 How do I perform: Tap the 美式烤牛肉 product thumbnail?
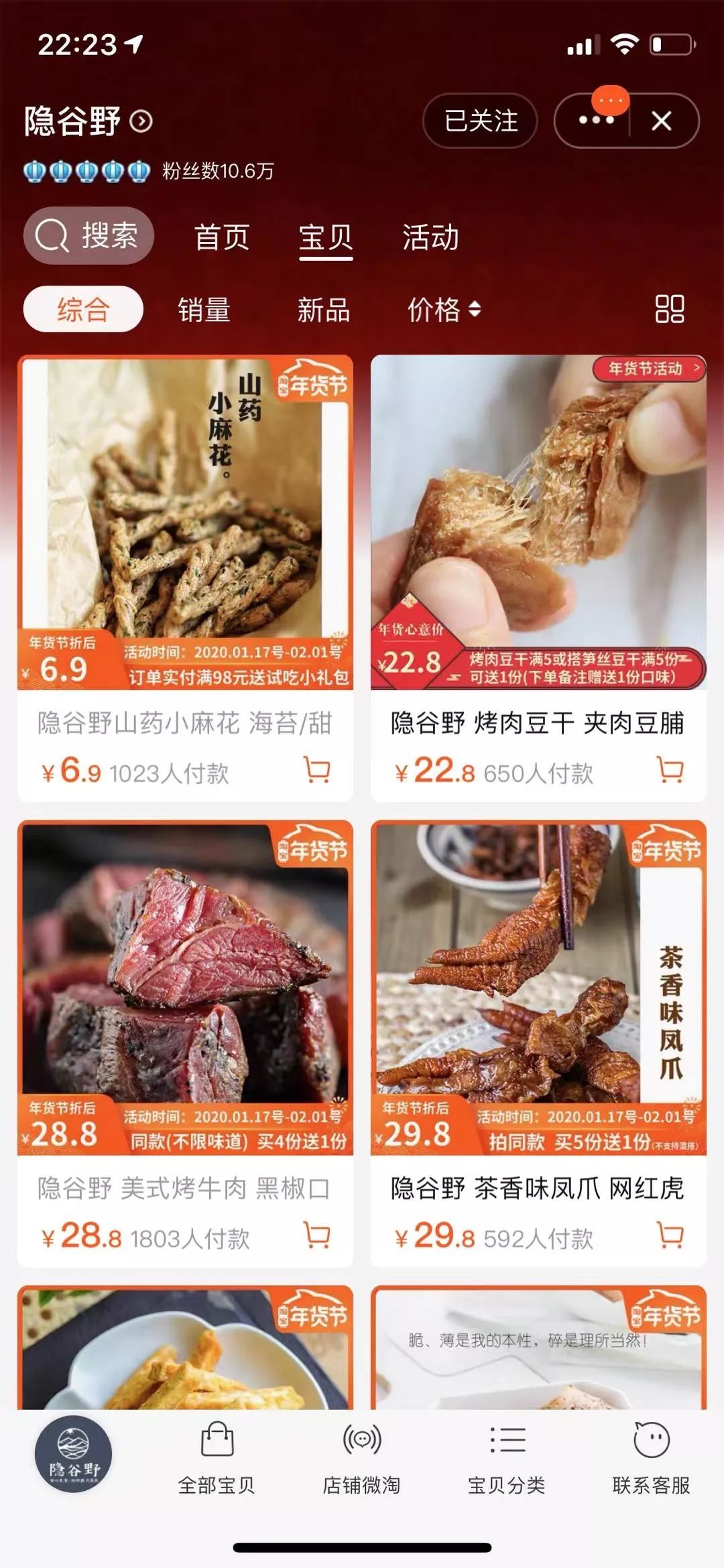185,979
